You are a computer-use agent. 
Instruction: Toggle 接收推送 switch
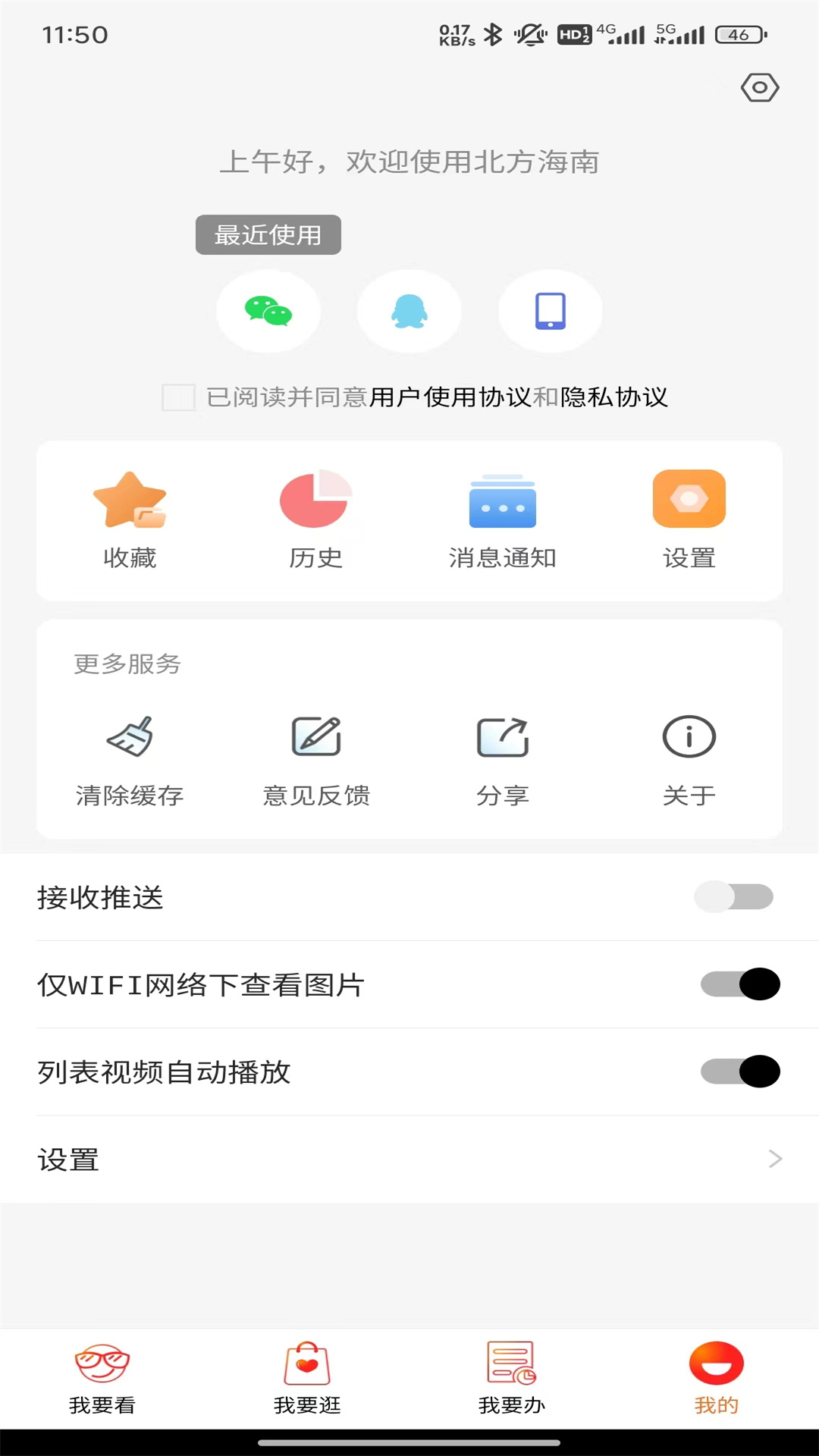(734, 897)
